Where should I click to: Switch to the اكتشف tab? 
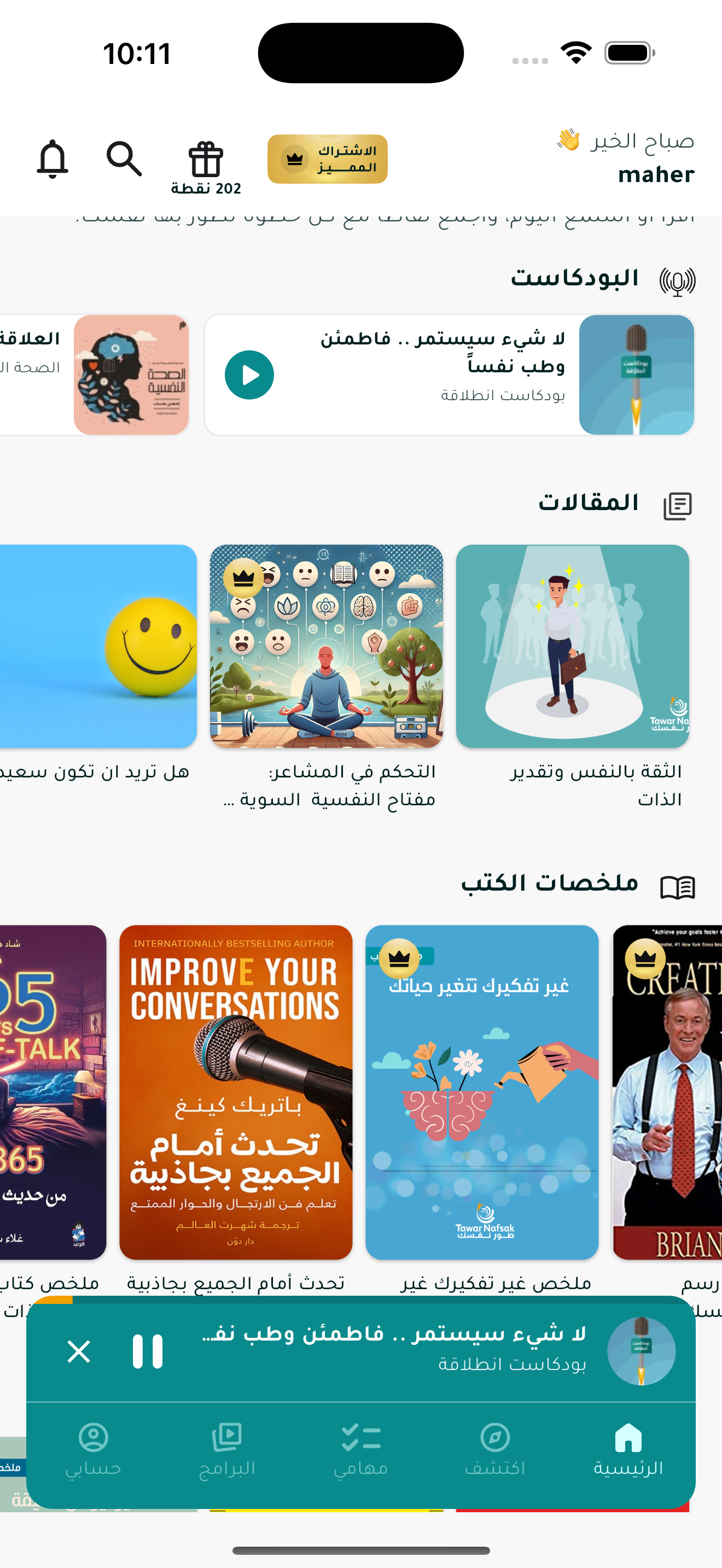[494, 1450]
